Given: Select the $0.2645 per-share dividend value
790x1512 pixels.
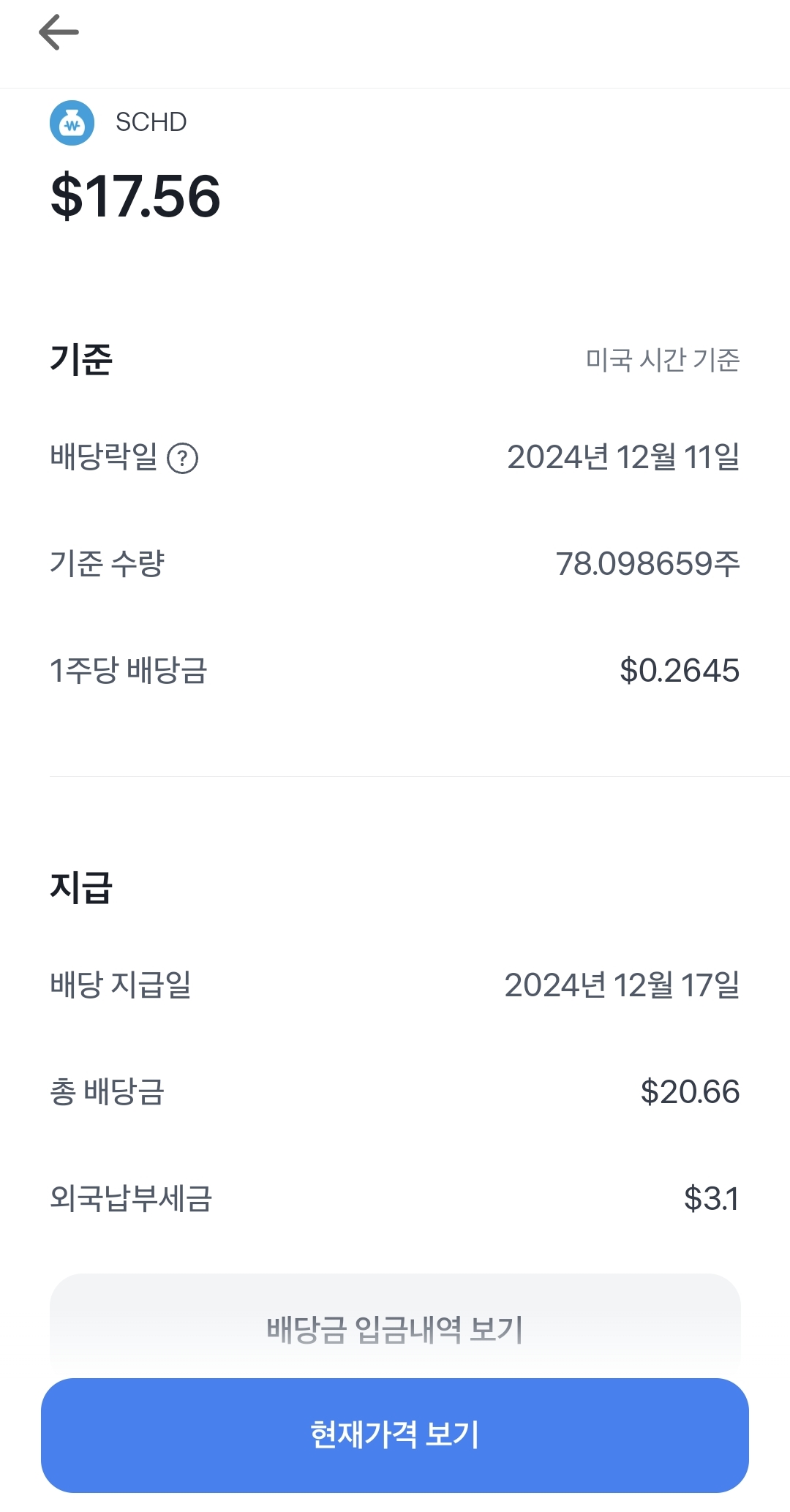Looking at the screenshot, I should tap(679, 671).
